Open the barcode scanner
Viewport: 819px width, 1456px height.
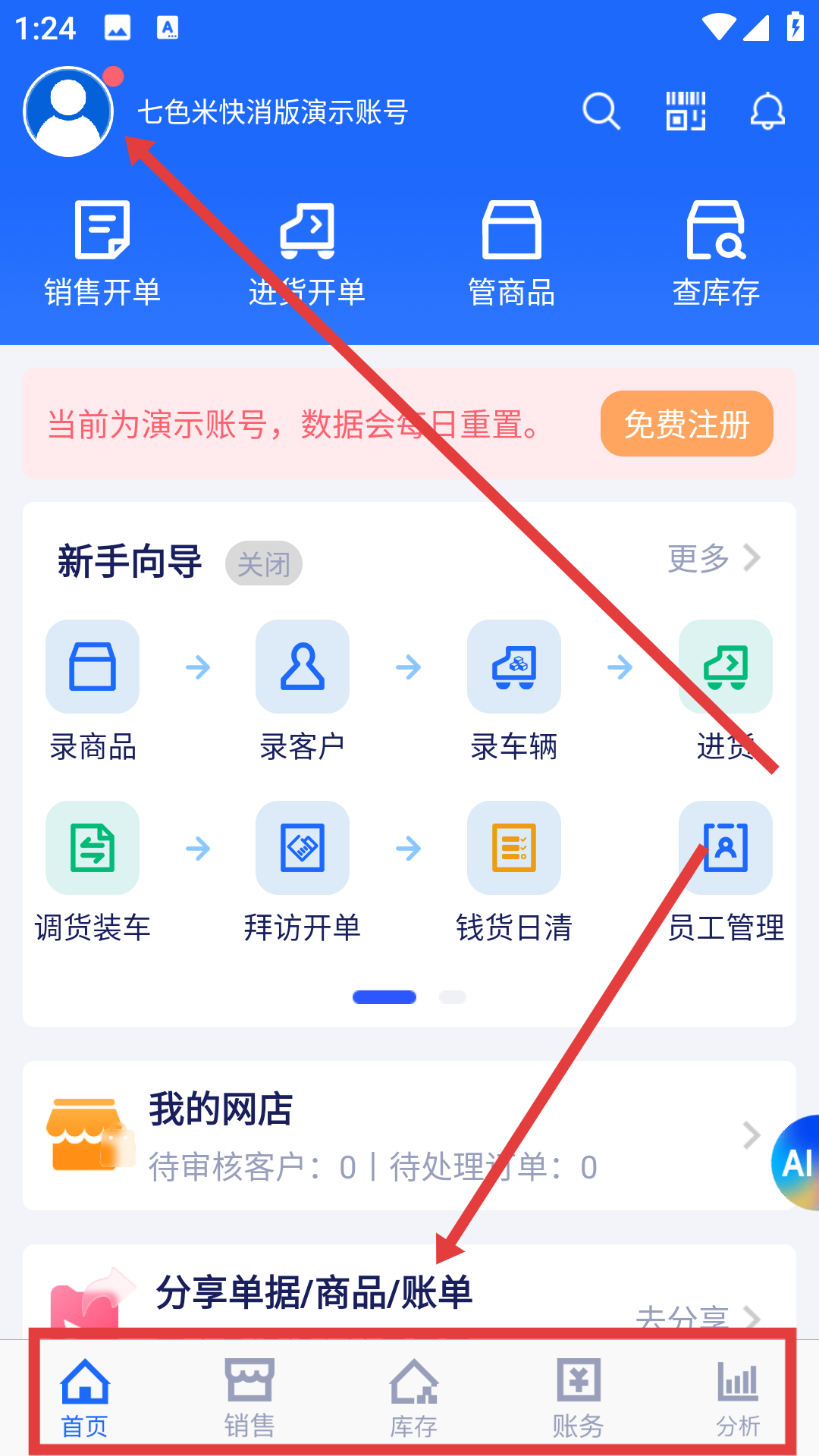pyautogui.click(x=686, y=111)
